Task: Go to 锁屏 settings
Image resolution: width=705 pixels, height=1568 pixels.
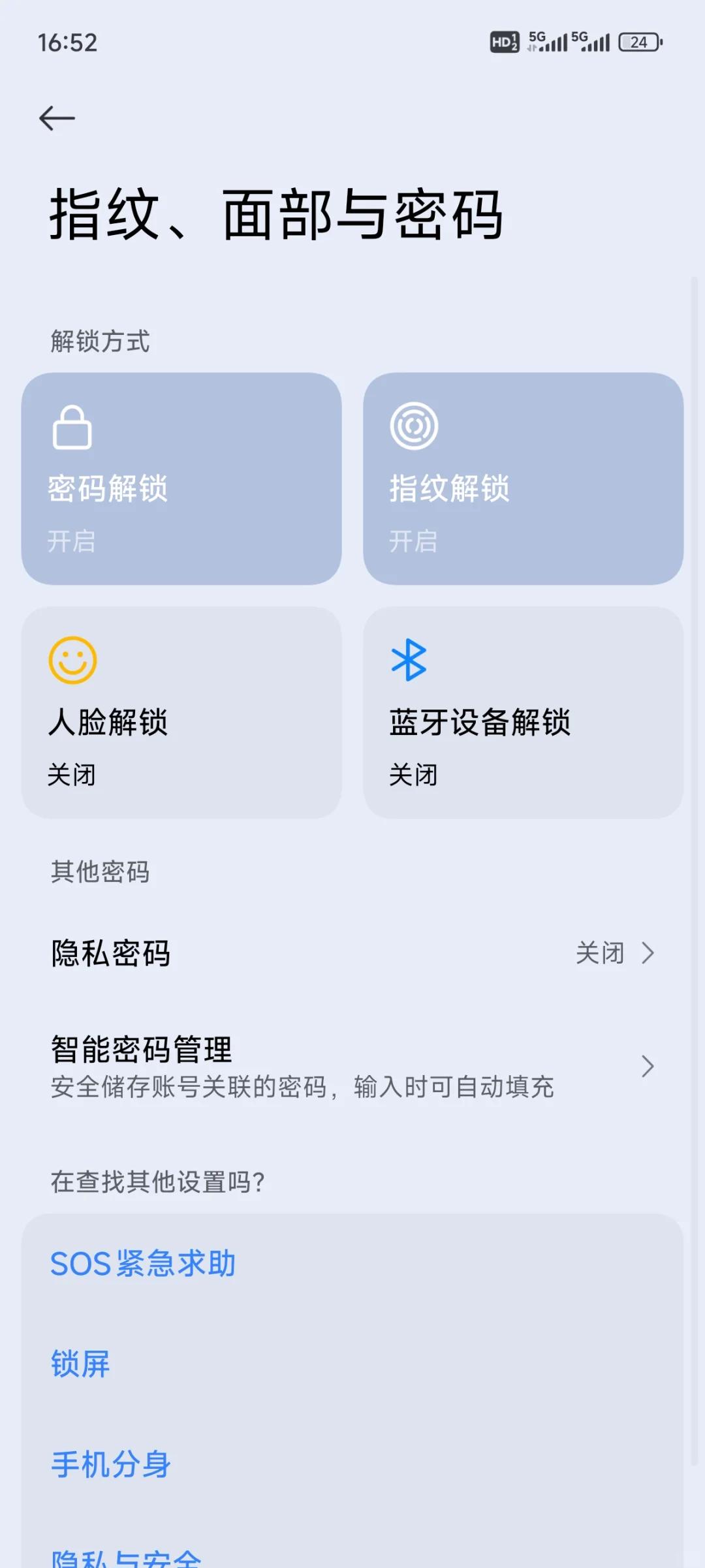Action: pyautogui.click(x=80, y=1364)
